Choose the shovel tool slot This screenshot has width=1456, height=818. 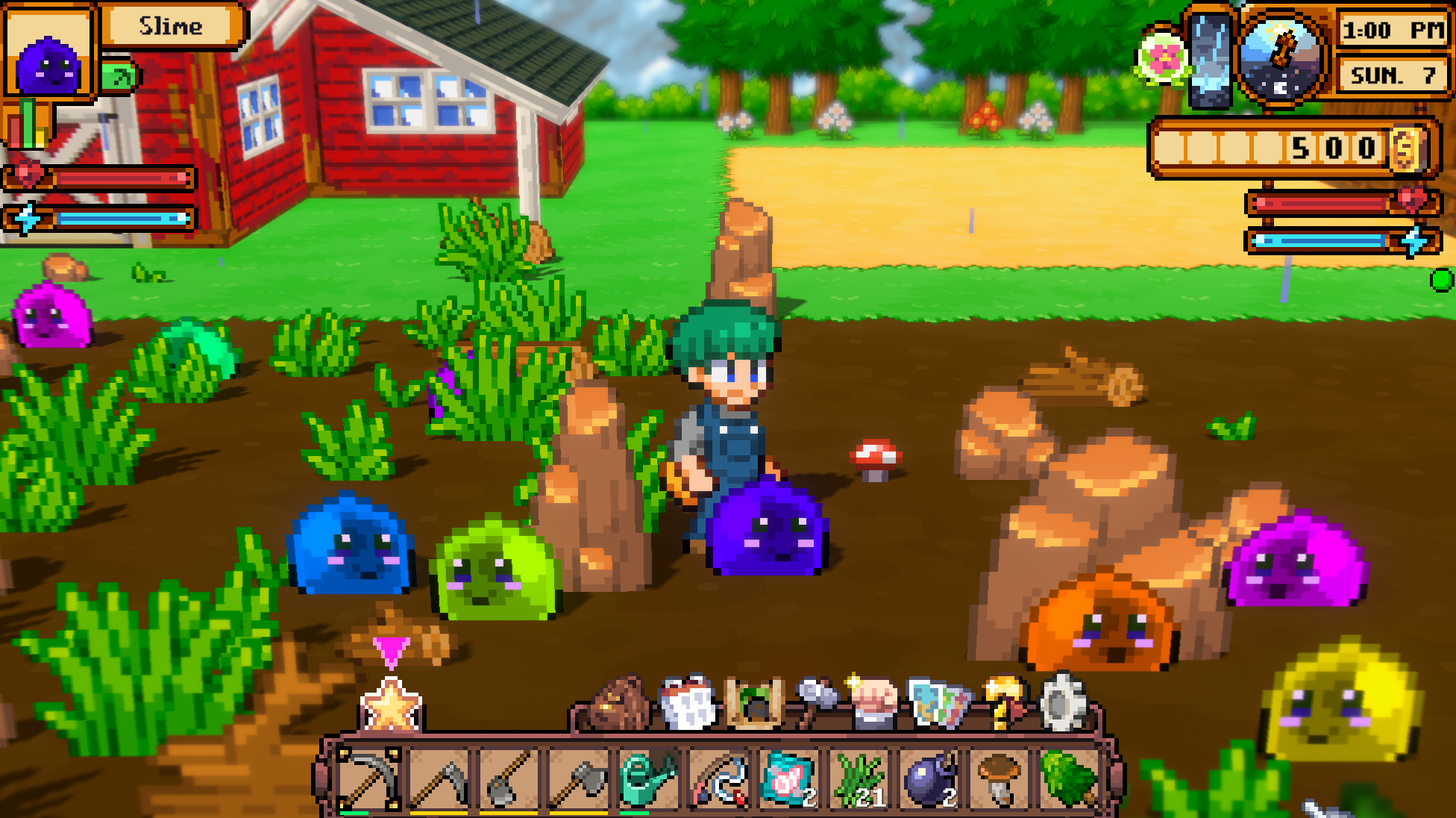click(x=509, y=780)
